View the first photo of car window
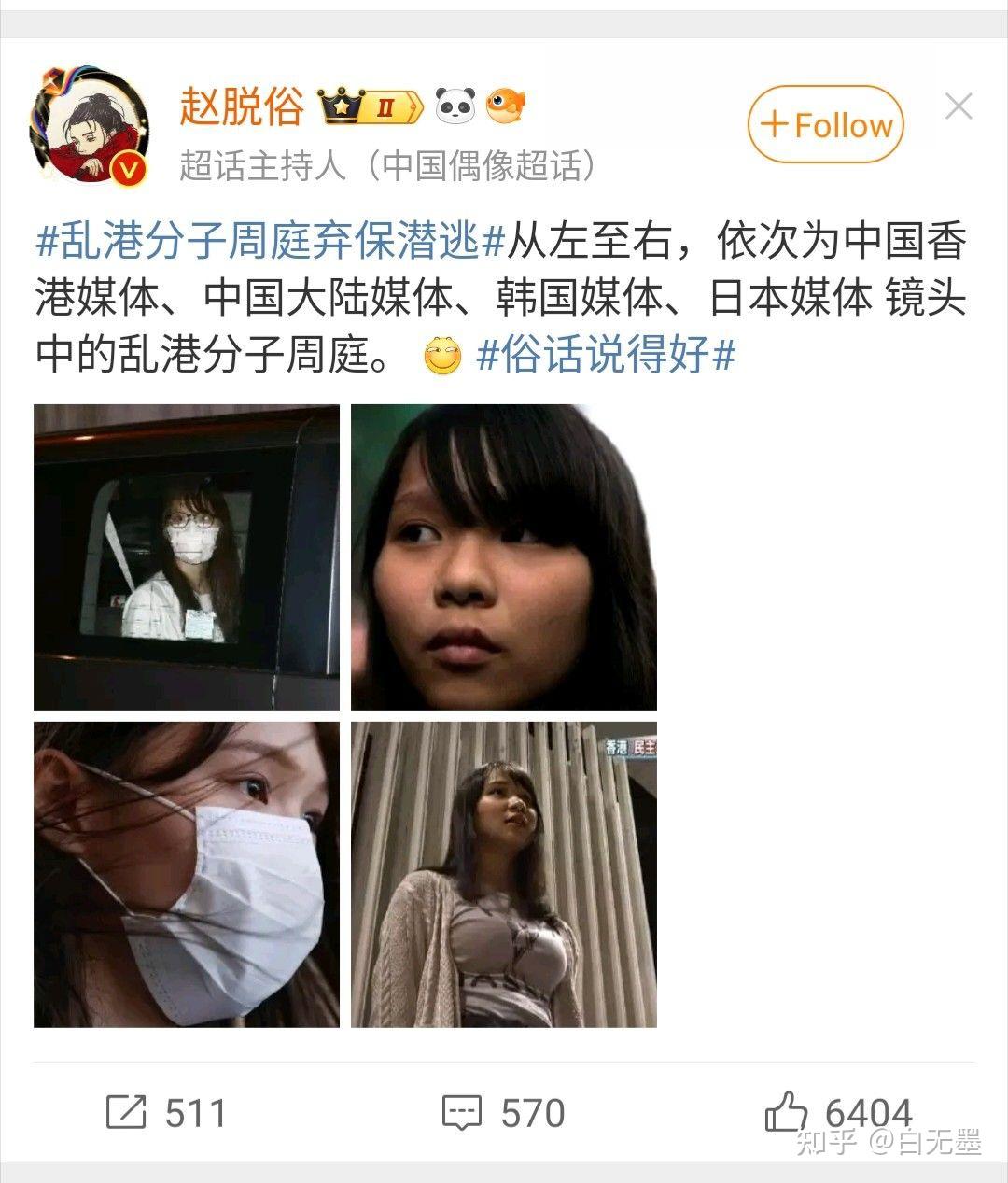1008x1183 pixels. [187, 557]
